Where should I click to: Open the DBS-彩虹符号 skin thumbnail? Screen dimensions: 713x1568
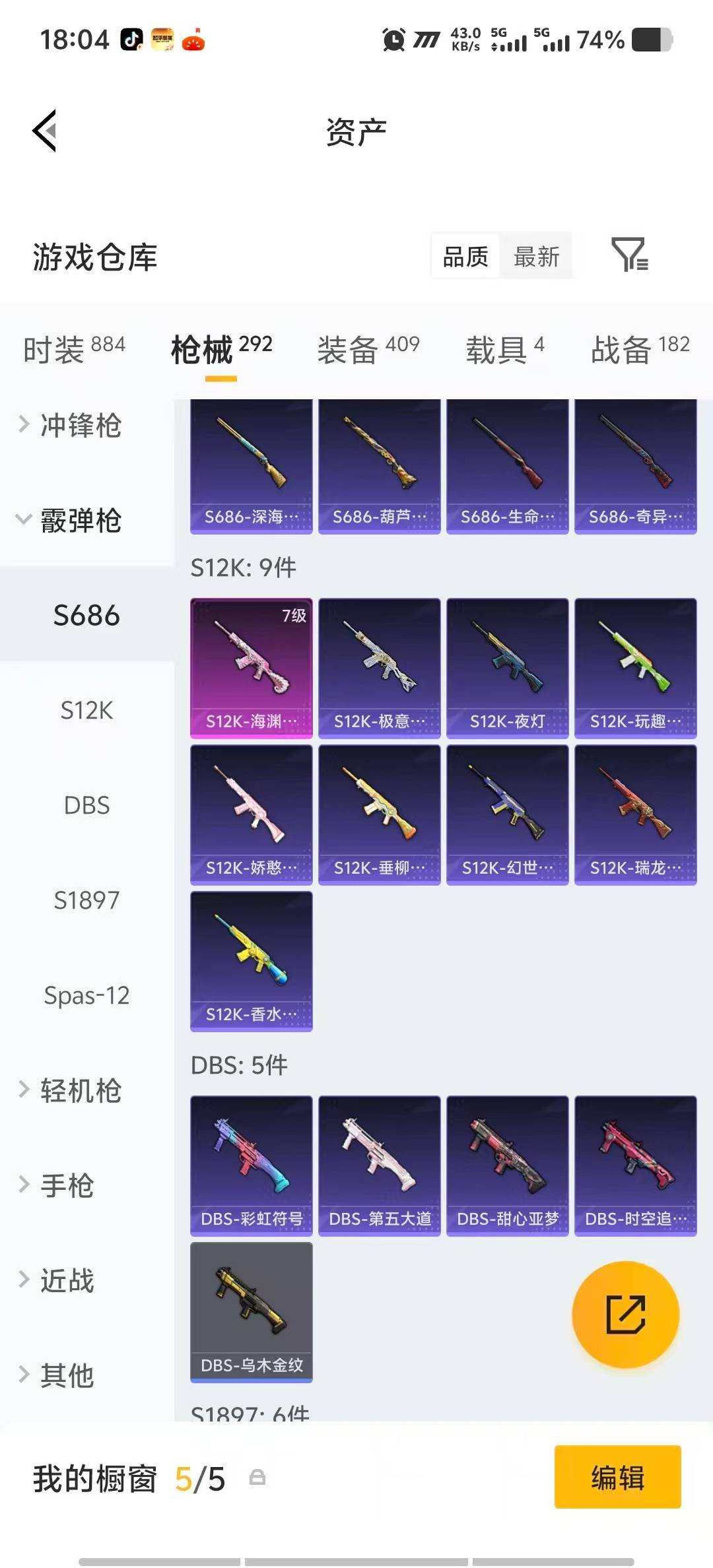click(251, 1163)
